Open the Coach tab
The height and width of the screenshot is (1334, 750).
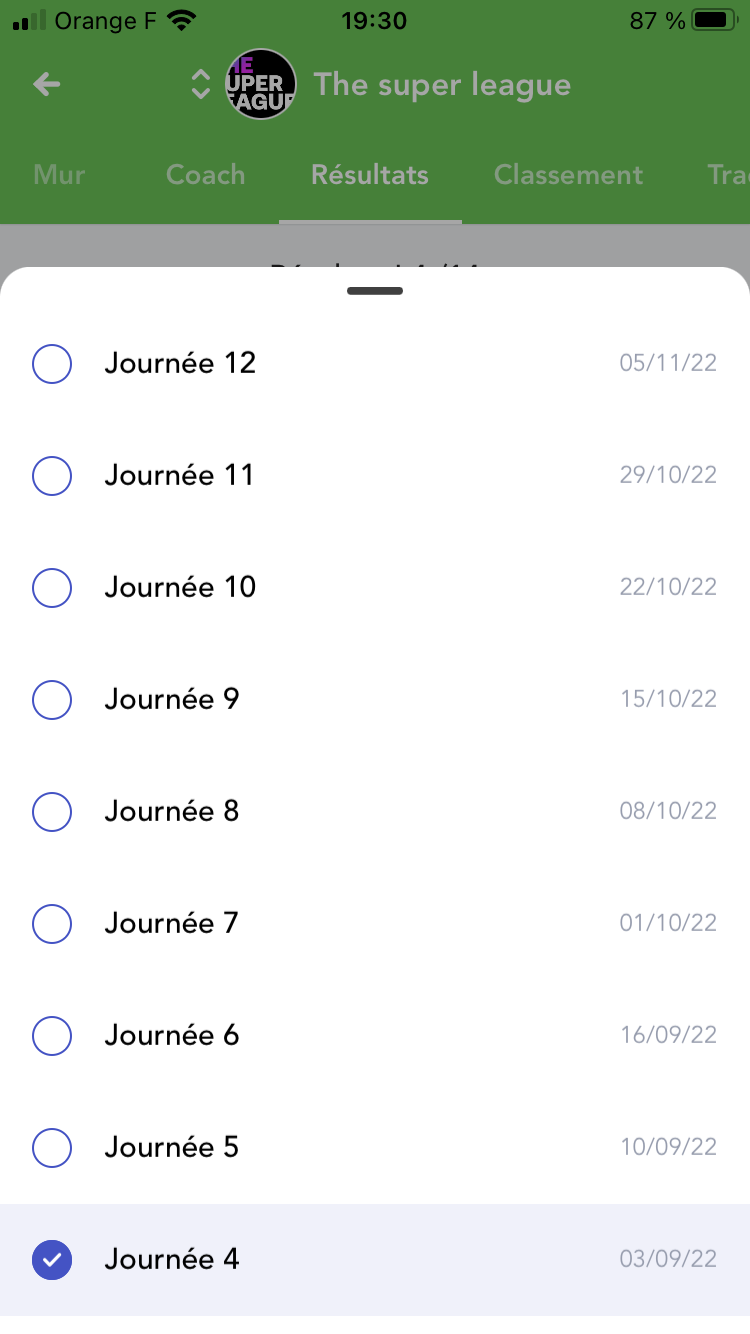205,175
